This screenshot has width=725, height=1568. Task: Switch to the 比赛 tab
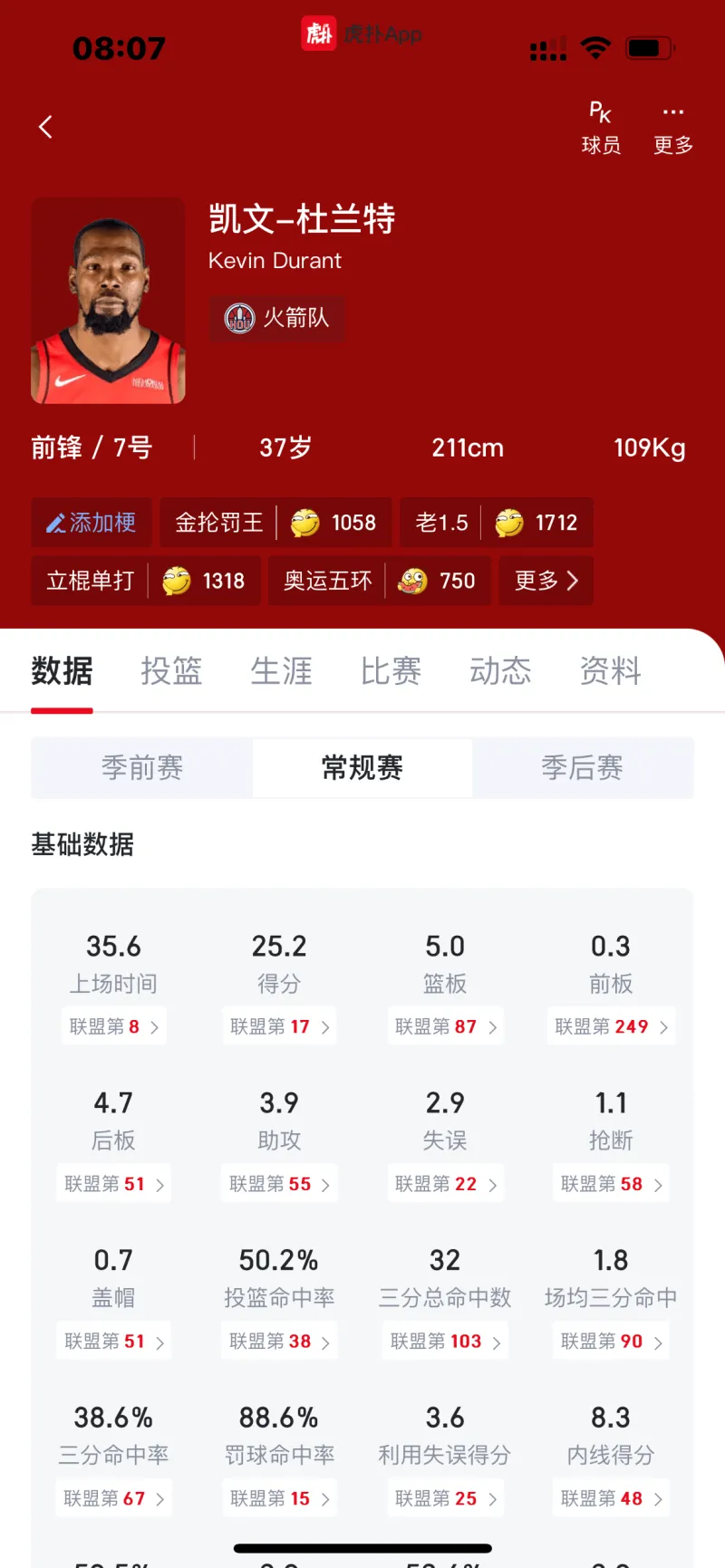coord(391,671)
